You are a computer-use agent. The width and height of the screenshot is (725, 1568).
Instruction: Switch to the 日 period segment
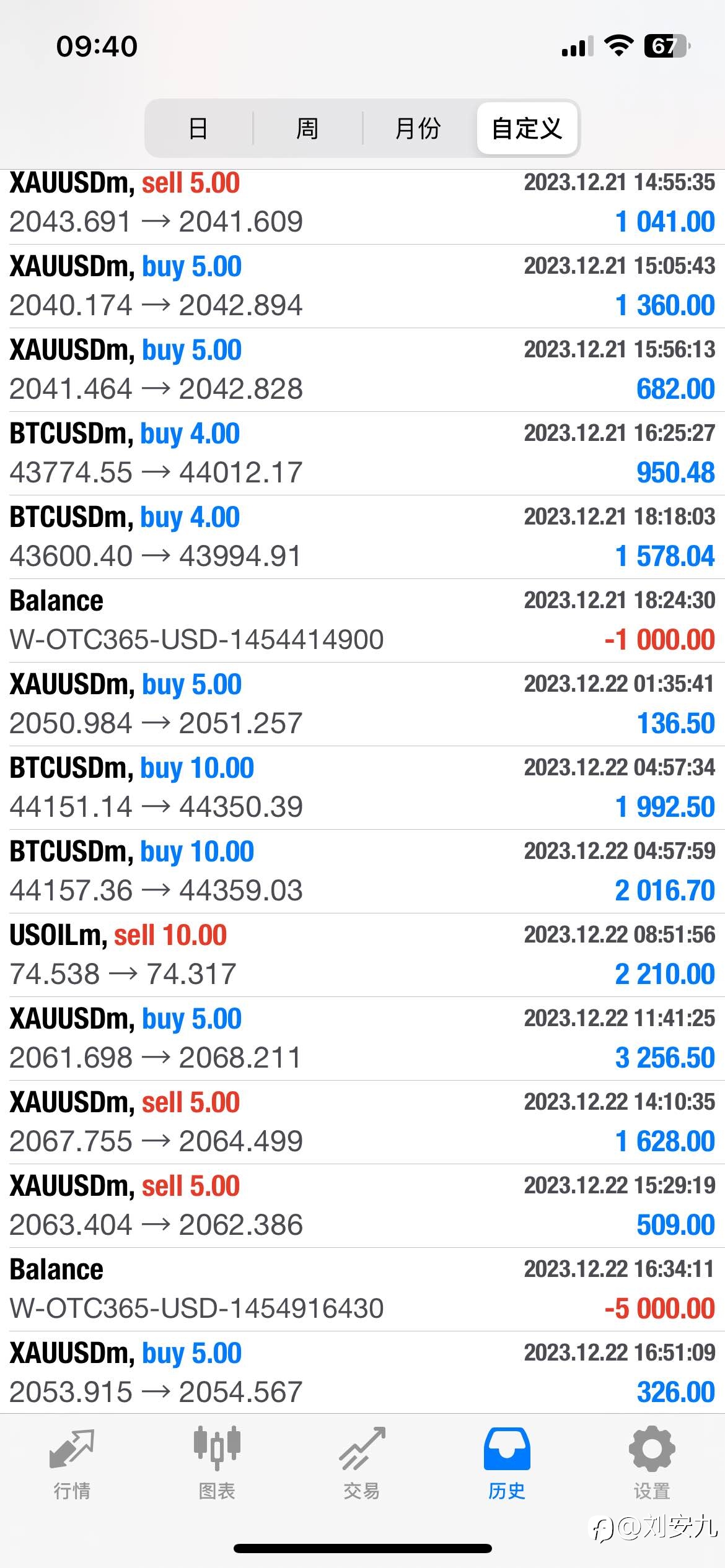click(x=198, y=129)
